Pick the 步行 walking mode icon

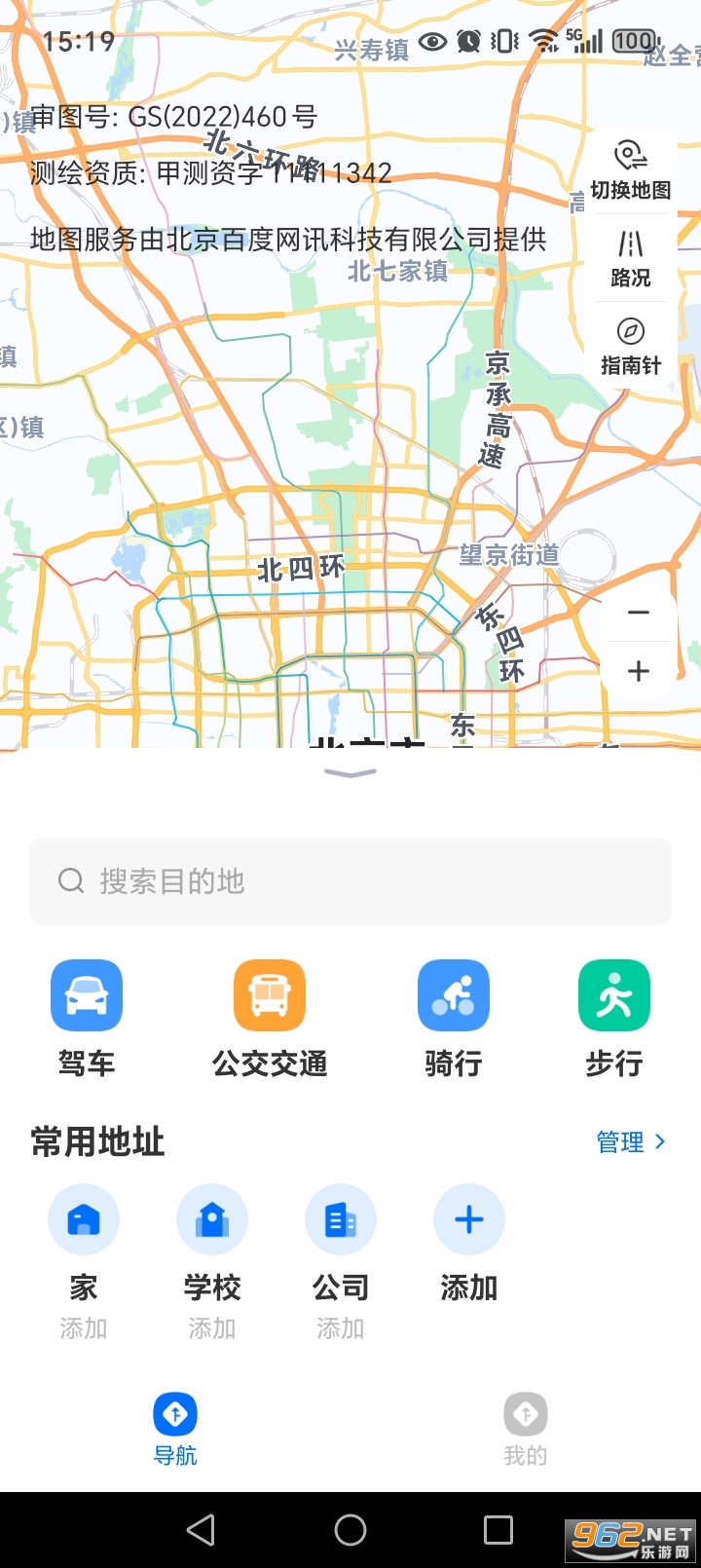tap(613, 994)
